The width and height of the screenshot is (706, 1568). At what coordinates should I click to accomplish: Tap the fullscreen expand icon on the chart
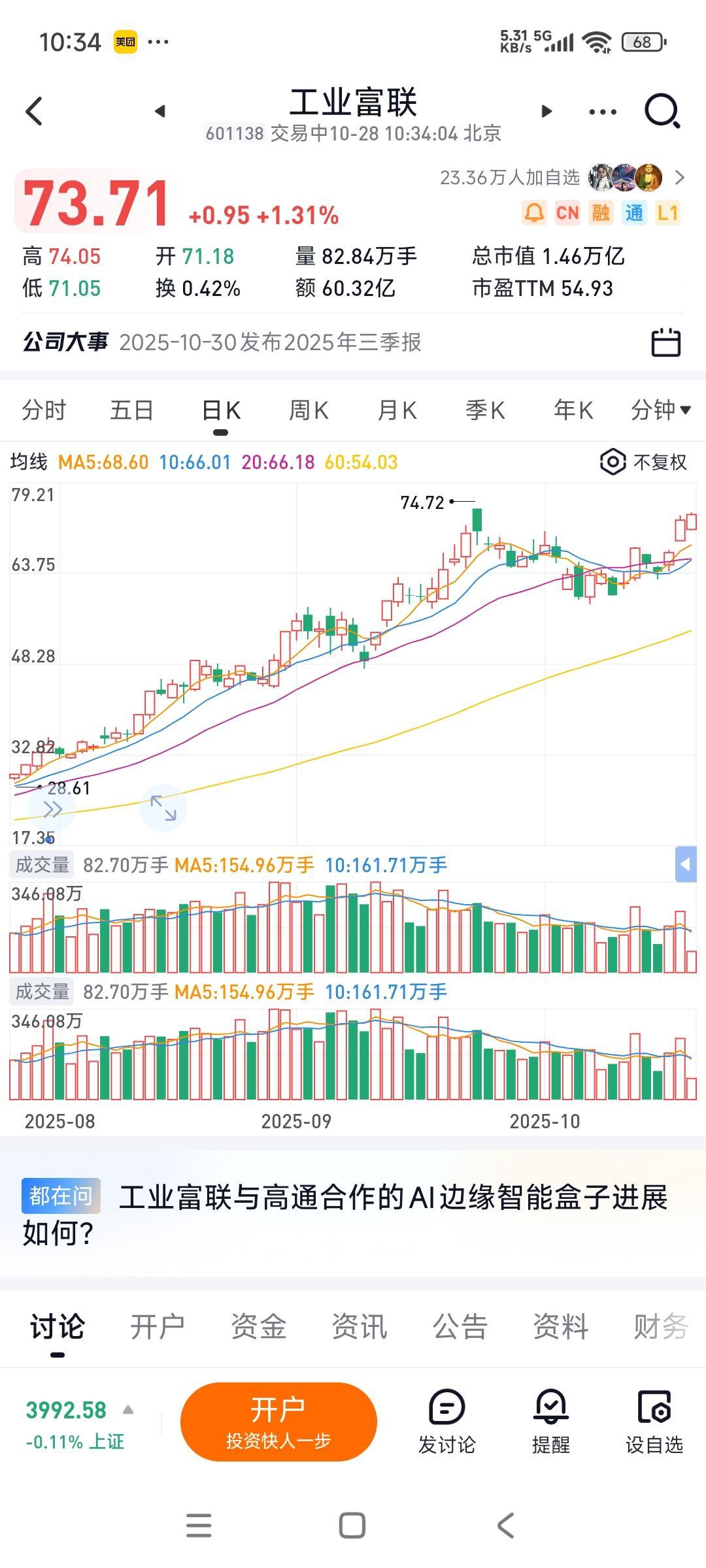(x=162, y=808)
